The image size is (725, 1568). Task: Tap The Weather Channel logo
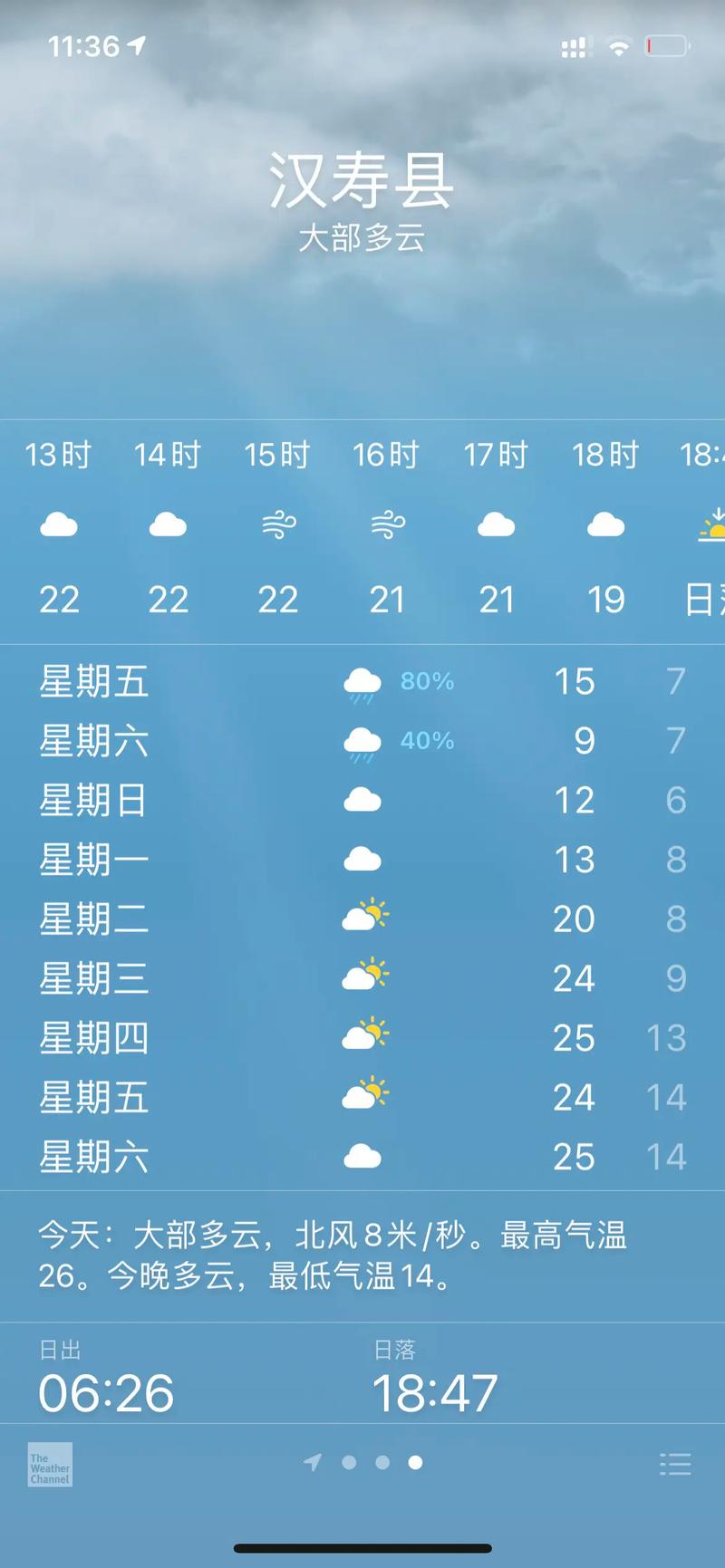49,1466
